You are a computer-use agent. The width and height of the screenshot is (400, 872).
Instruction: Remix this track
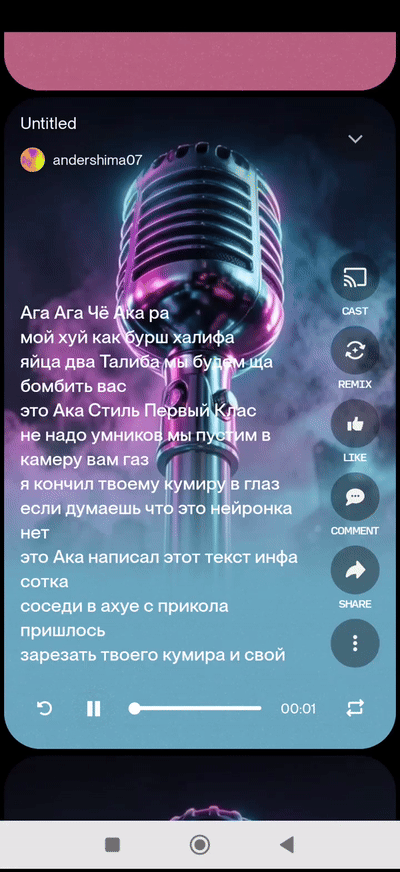[x=355, y=351]
